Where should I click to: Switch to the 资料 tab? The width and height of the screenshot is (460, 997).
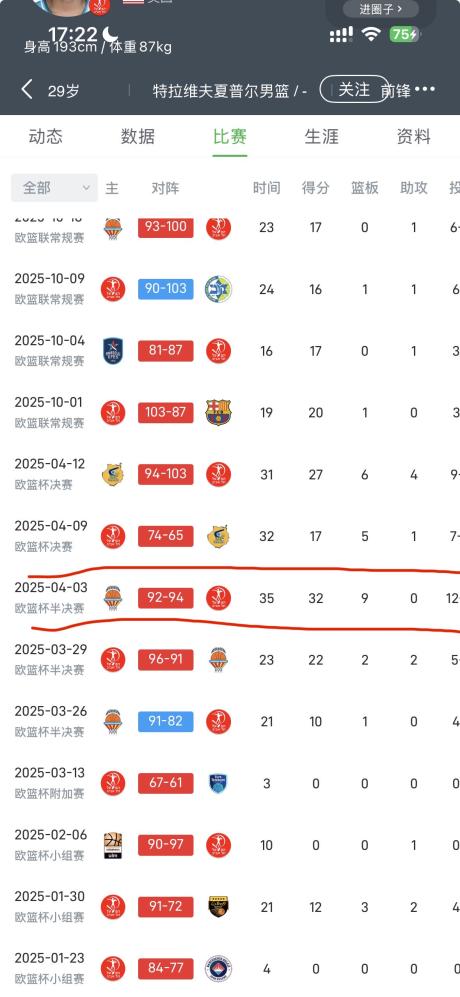(414, 137)
